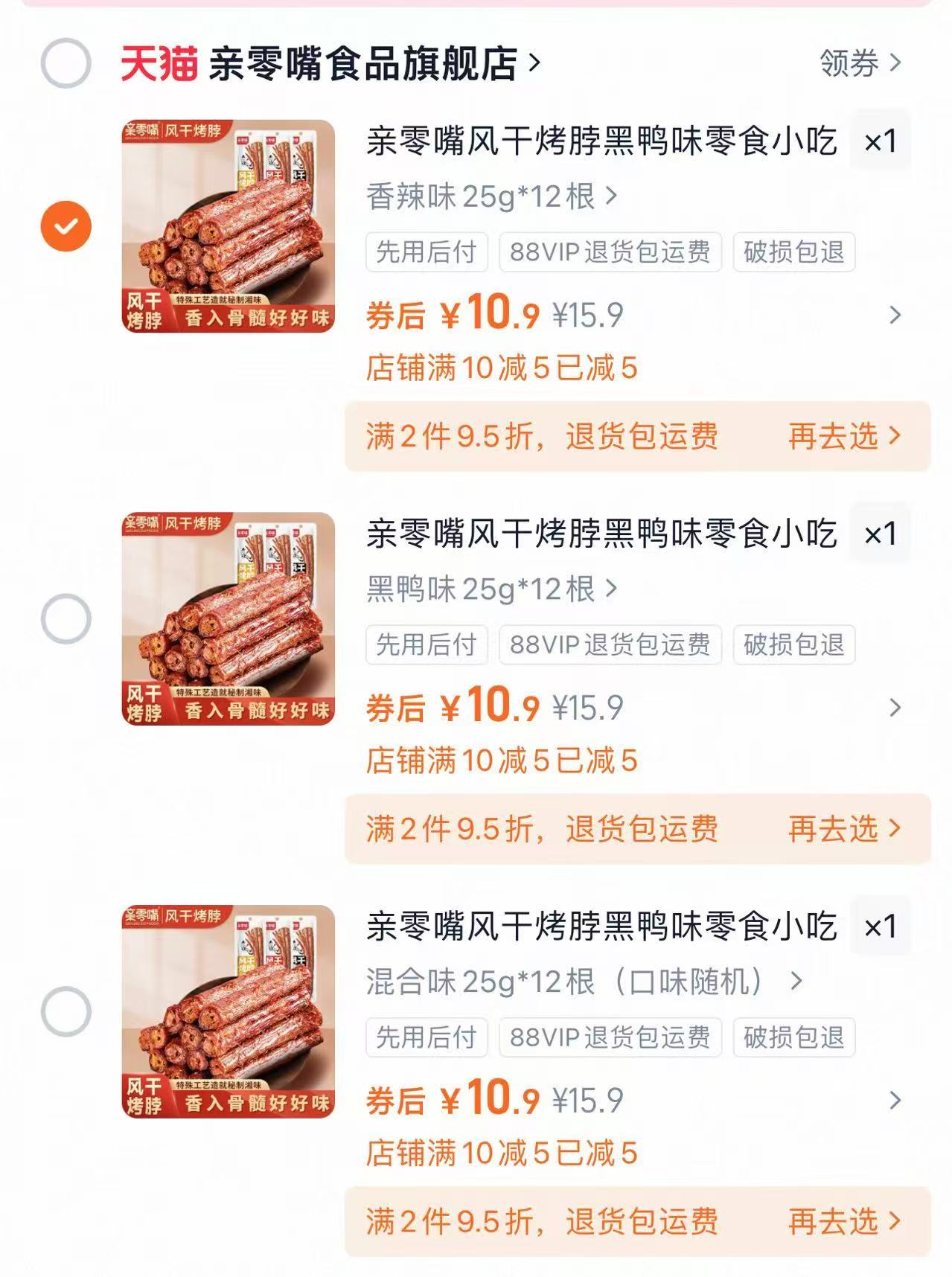The height and width of the screenshot is (1277, 952).
Task: Select the store checkbox for 亲零嘴食品旗舰店
Action: pos(65,64)
